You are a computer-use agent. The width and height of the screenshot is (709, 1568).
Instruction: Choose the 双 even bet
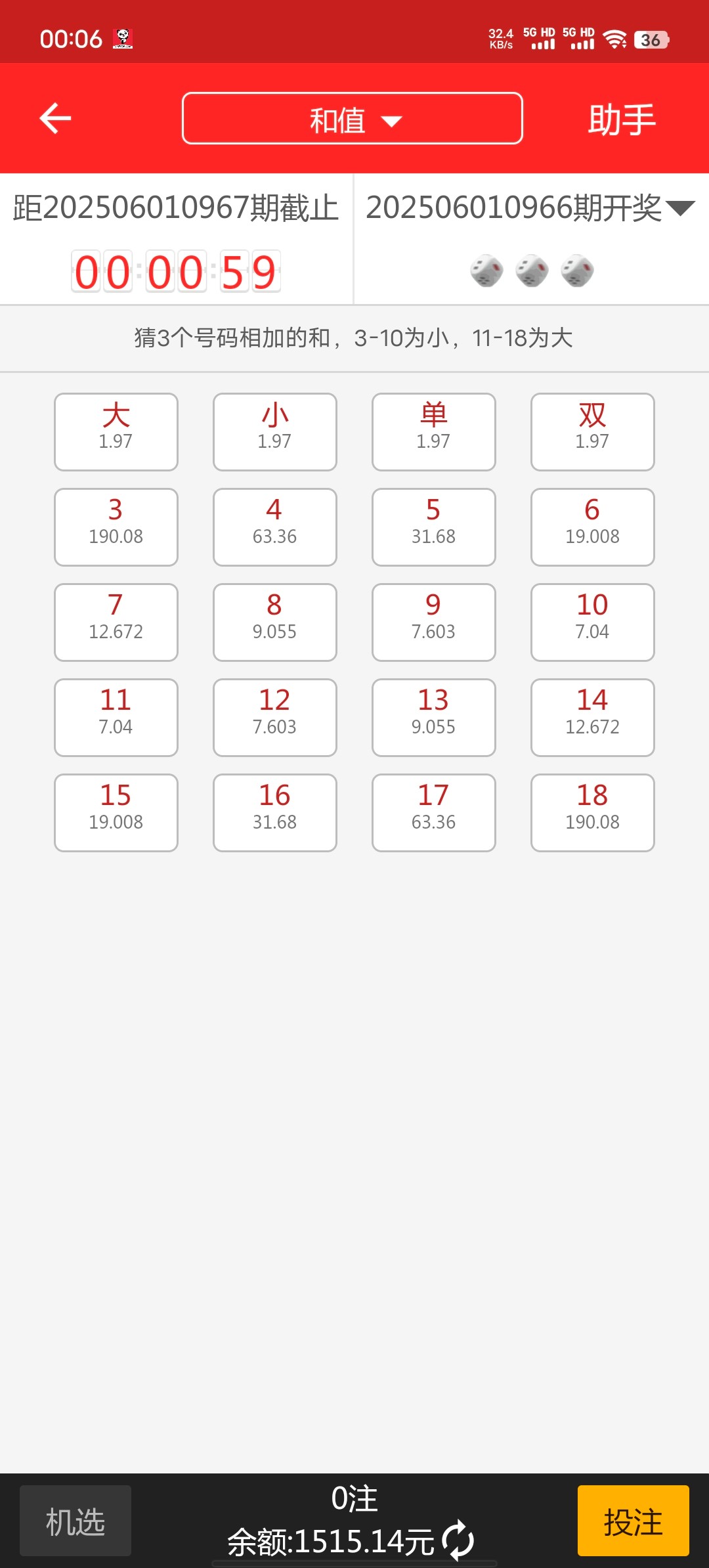click(x=593, y=431)
